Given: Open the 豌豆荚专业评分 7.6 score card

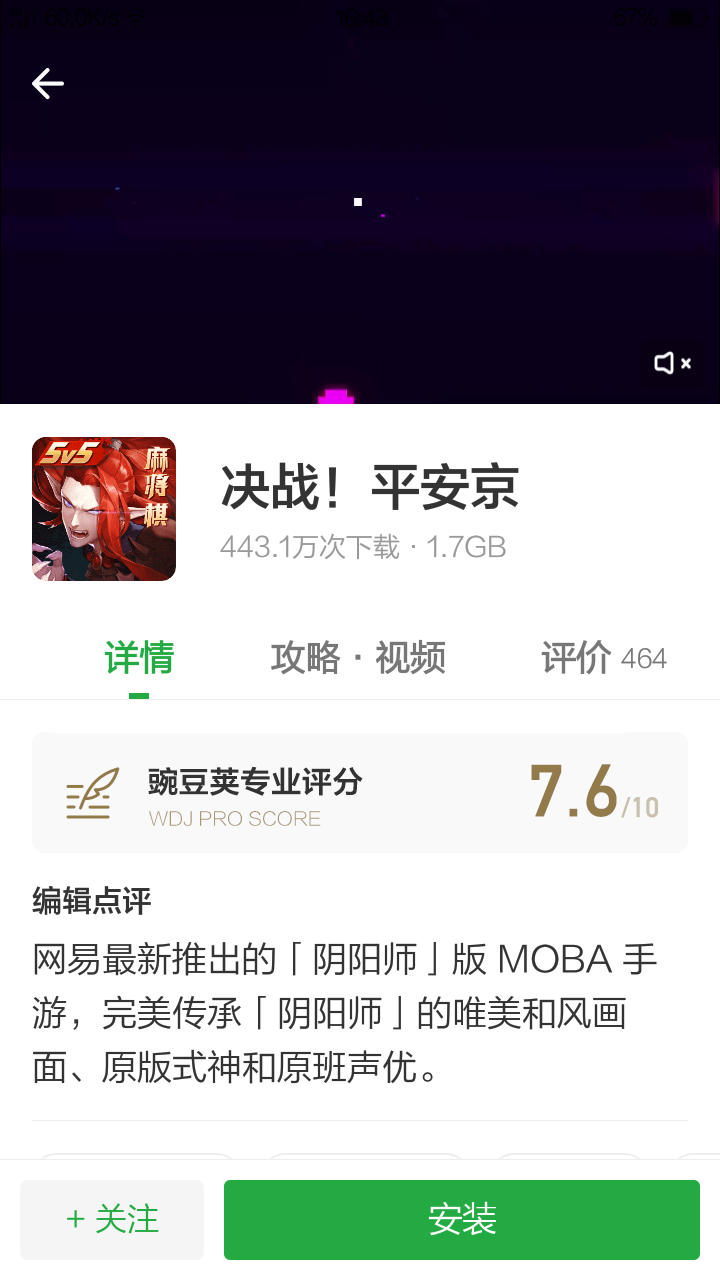Looking at the screenshot, I should point(360,792).
